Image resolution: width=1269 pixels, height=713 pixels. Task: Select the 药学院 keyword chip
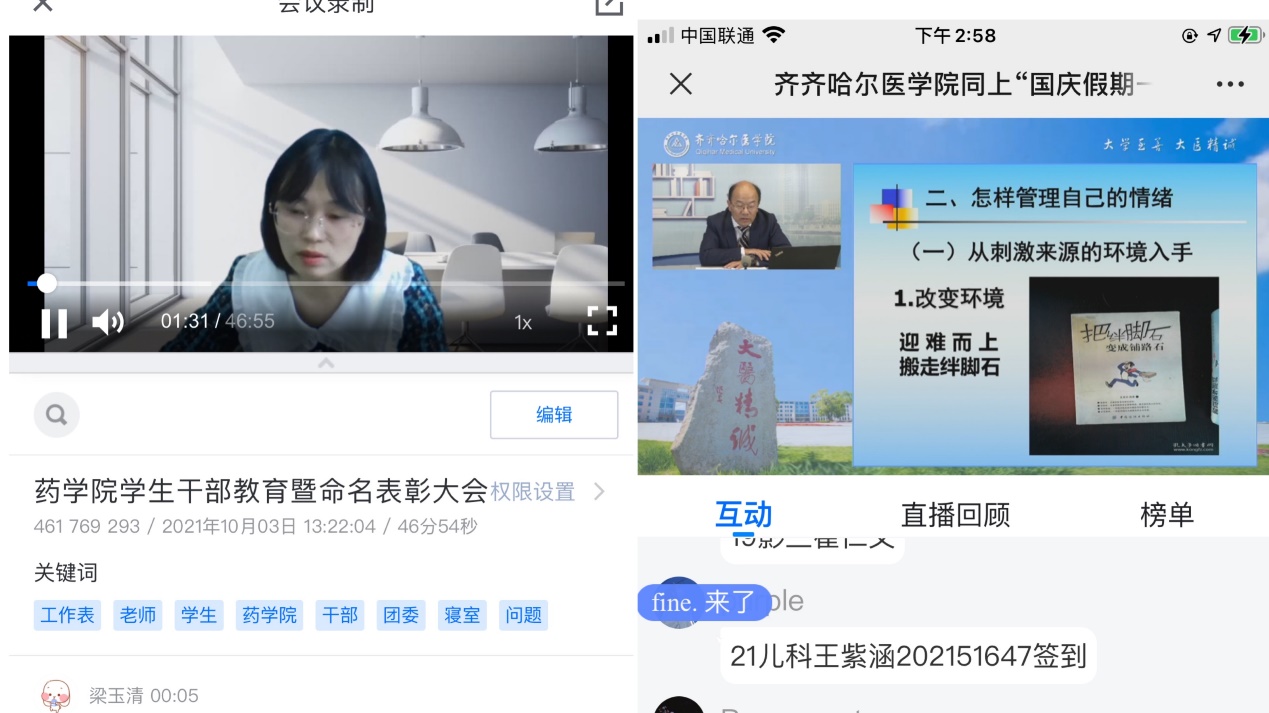(x=270, y=615)
